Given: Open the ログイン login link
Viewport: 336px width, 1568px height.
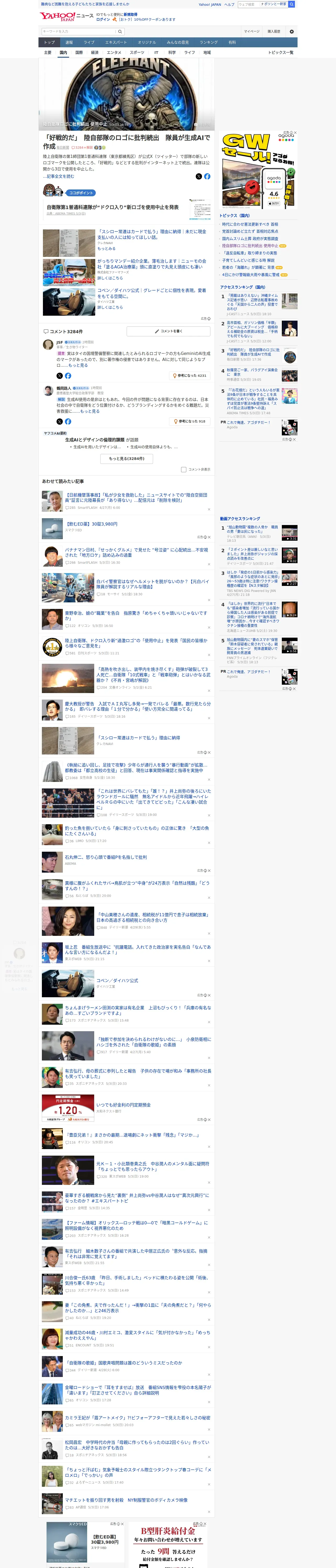Looking at the screenshot, I should [103, 20].
